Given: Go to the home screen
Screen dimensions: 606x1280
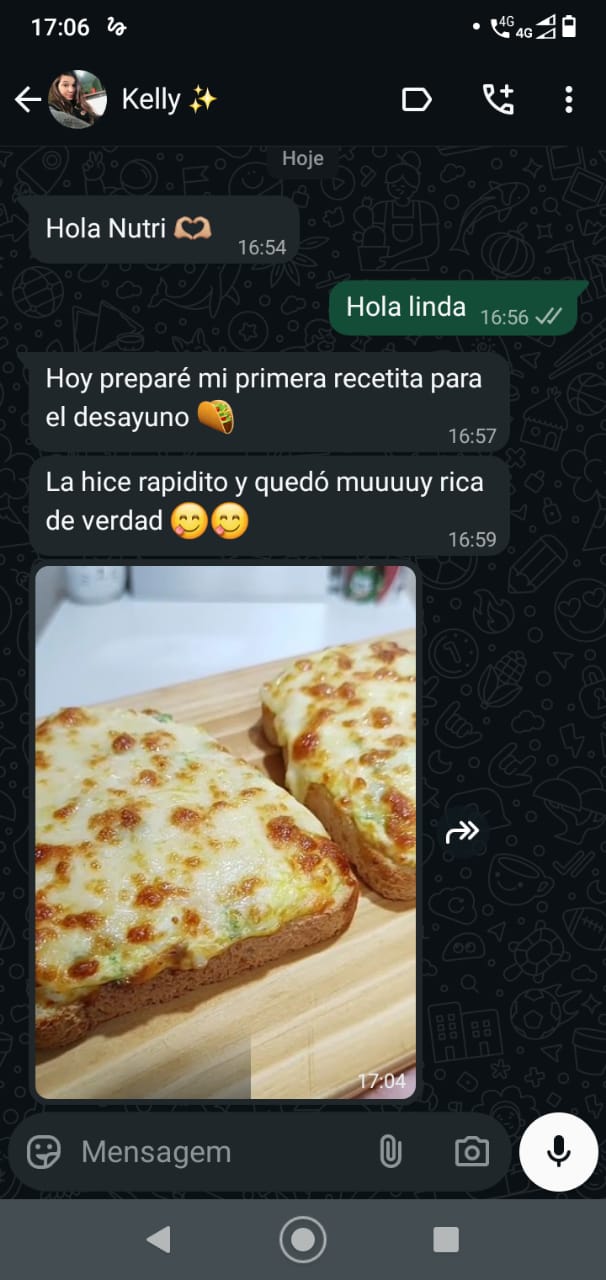Looking at the screenshot, I should click(303, 1240).
